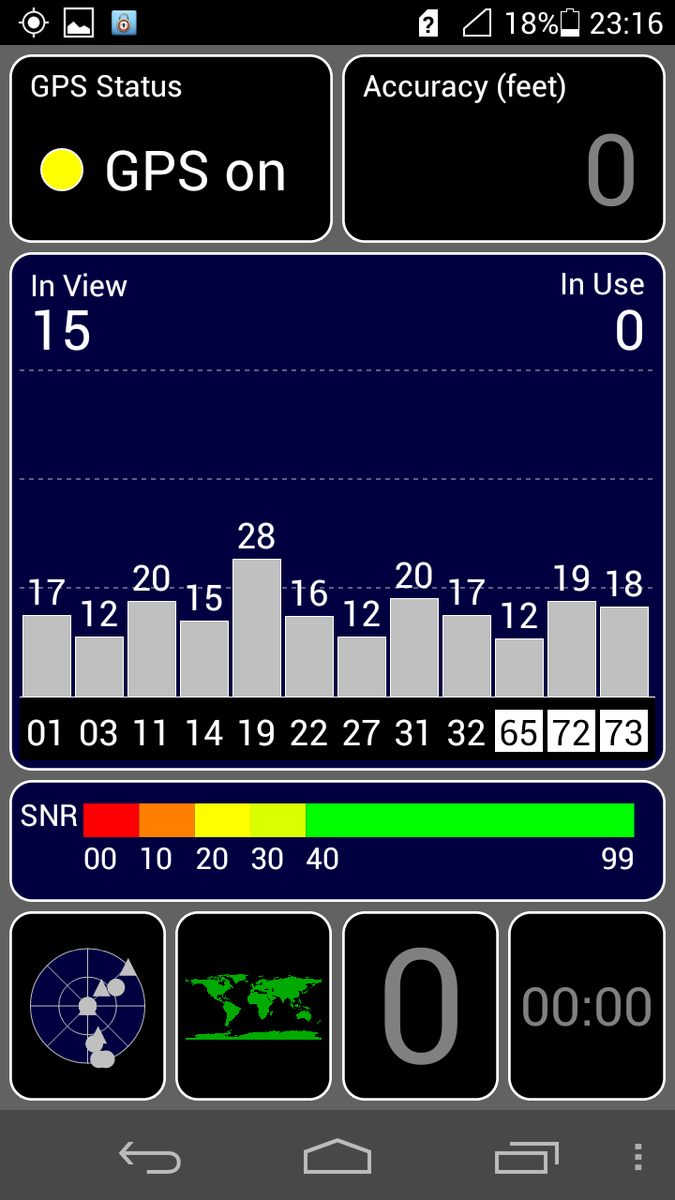Open the overflow menu in navigation bar
This screenshot has height=1200, width=675.
pos(638,1157)
